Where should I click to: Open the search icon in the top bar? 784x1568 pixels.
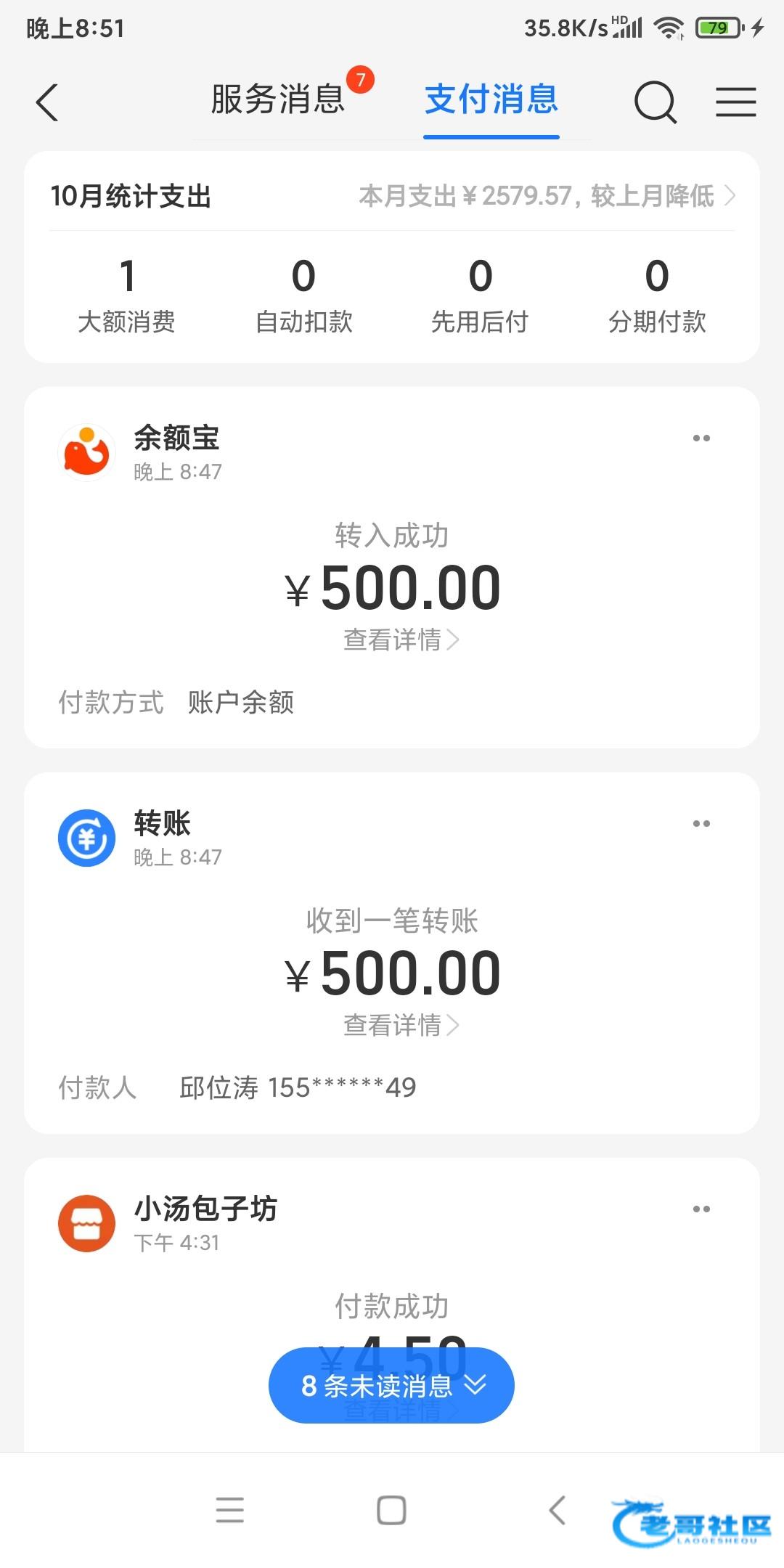point(655,102)
